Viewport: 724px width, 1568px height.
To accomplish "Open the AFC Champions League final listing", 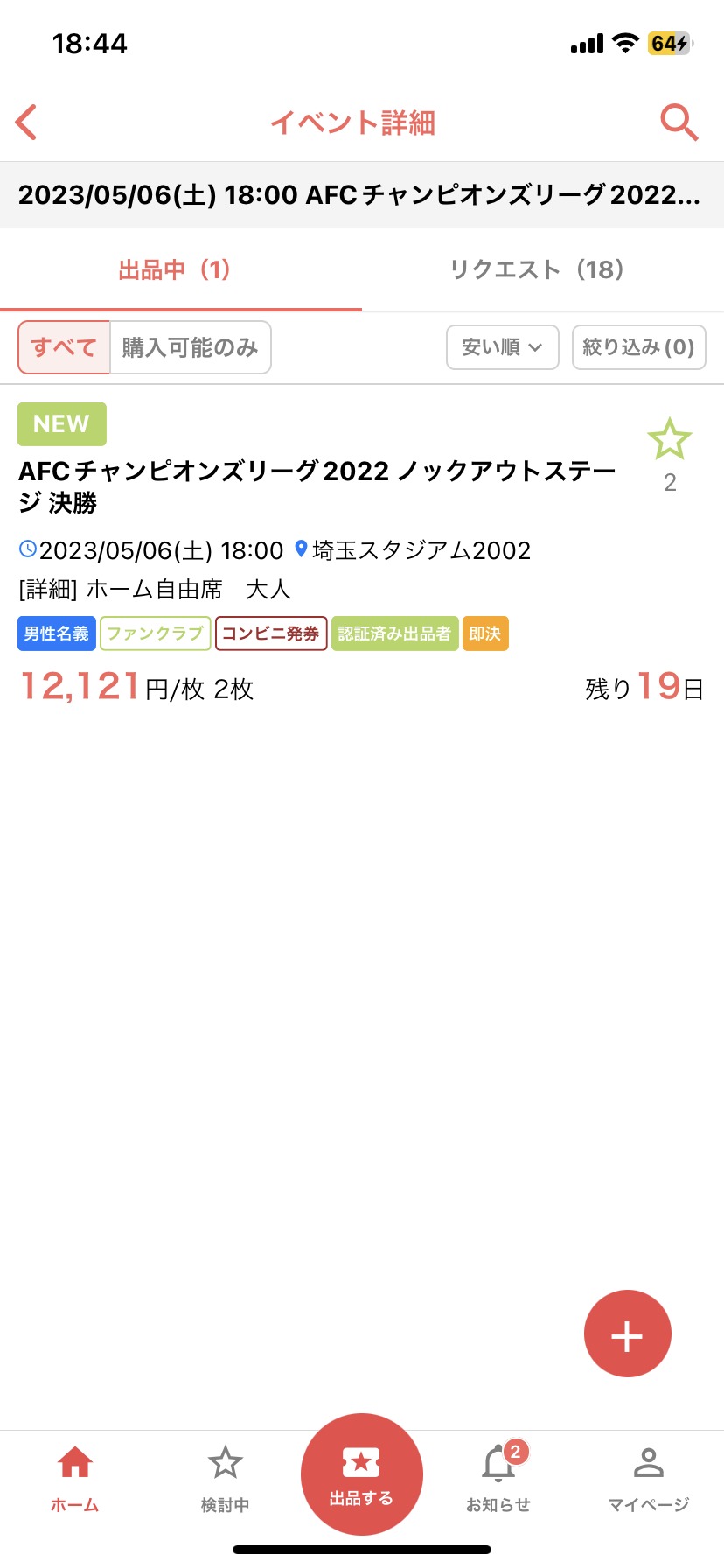I will pos(317,486).
